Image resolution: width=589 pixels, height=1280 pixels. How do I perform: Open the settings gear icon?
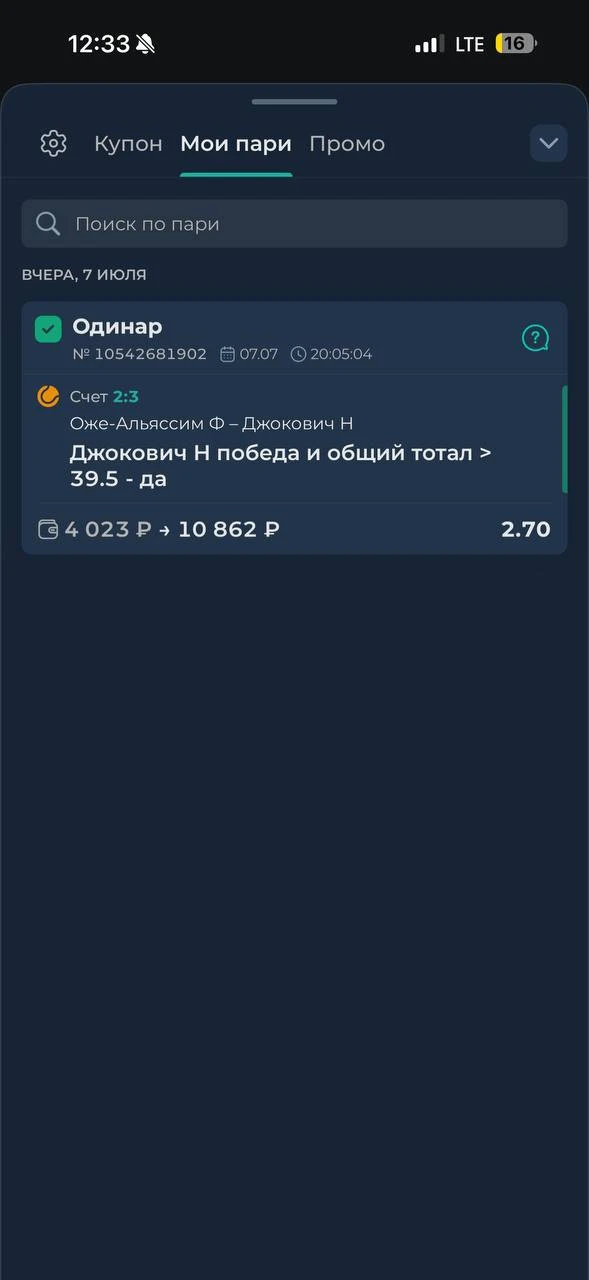(53, 143)
